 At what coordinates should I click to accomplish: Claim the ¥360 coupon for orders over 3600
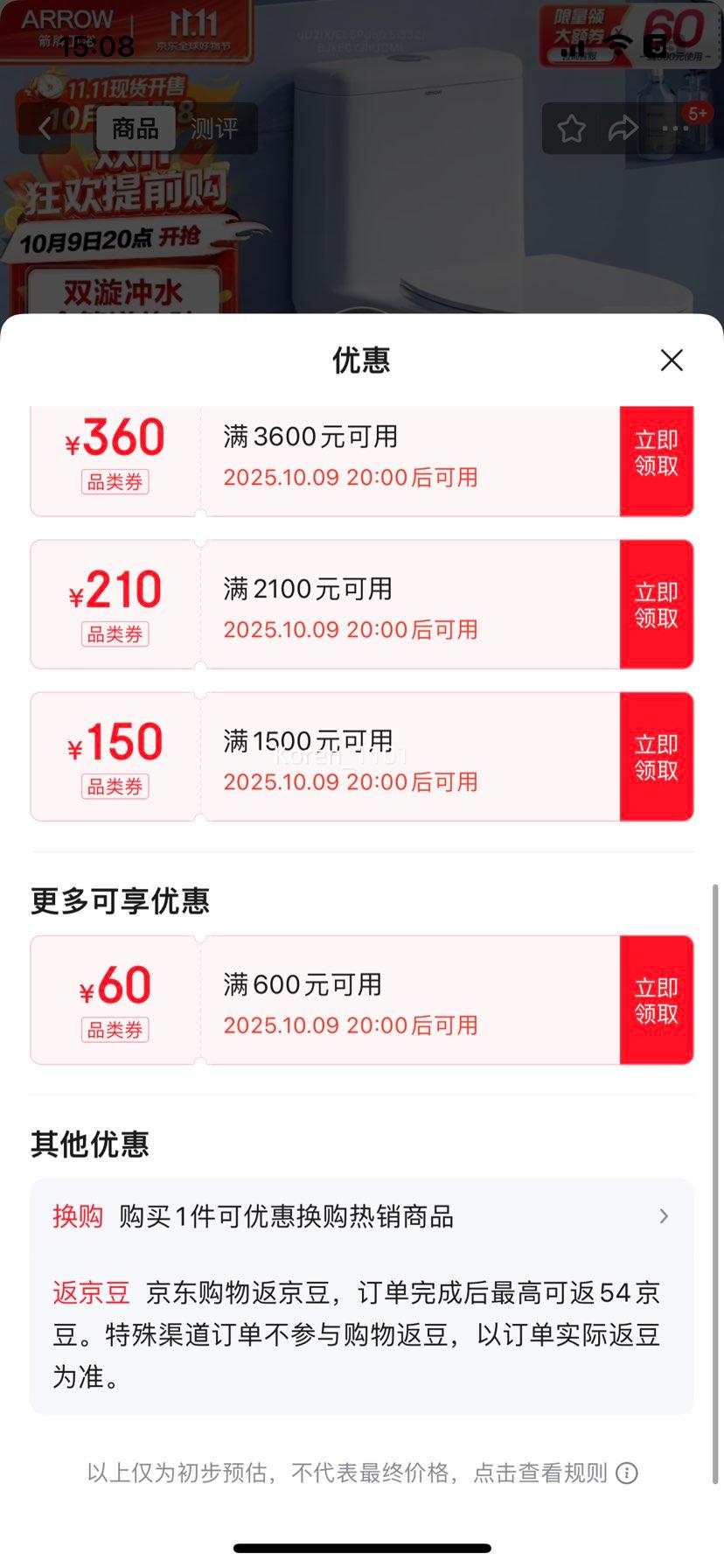pyautogui.click(x=656, y=453)
